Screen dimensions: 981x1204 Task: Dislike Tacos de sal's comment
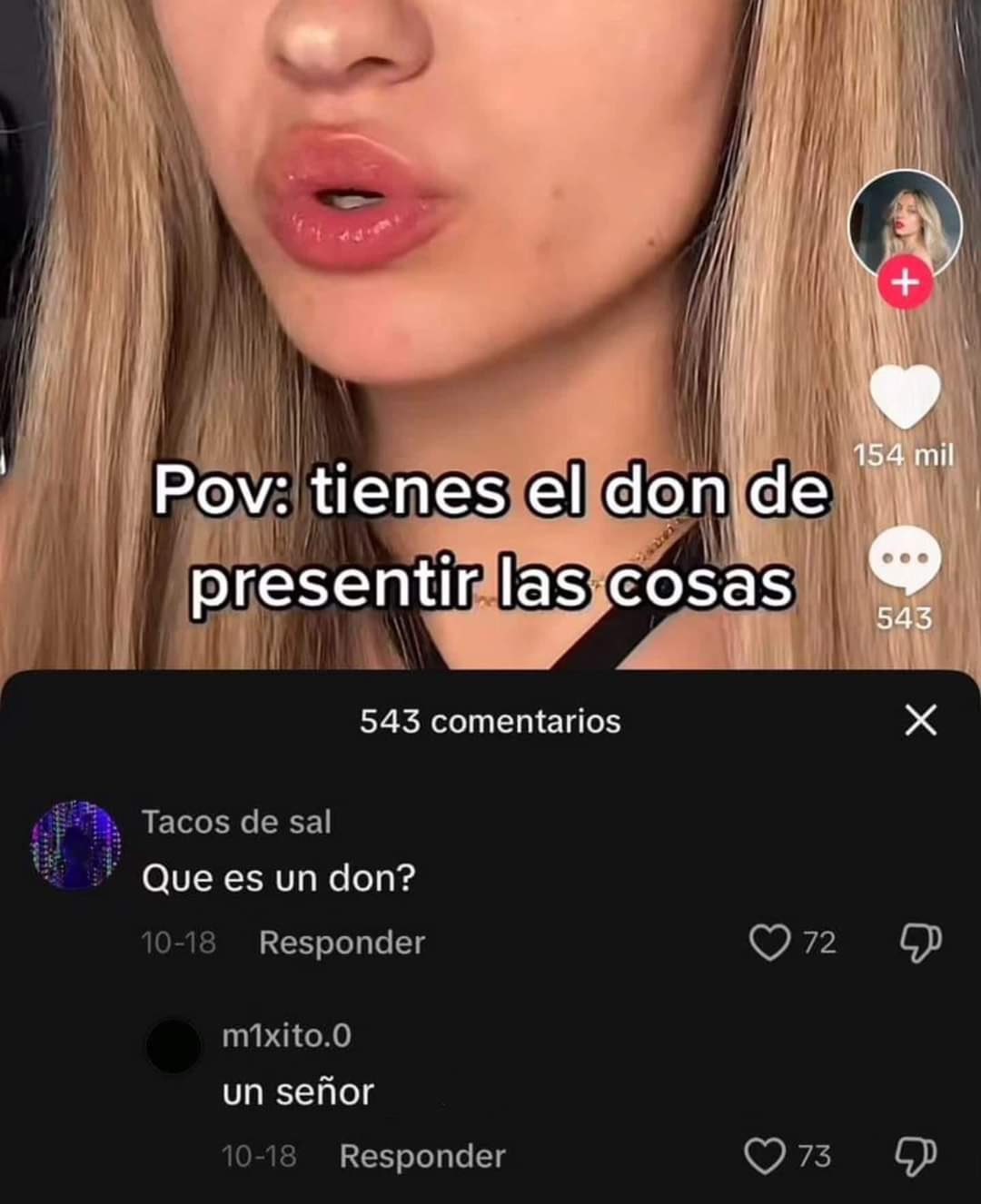[919, 942]
